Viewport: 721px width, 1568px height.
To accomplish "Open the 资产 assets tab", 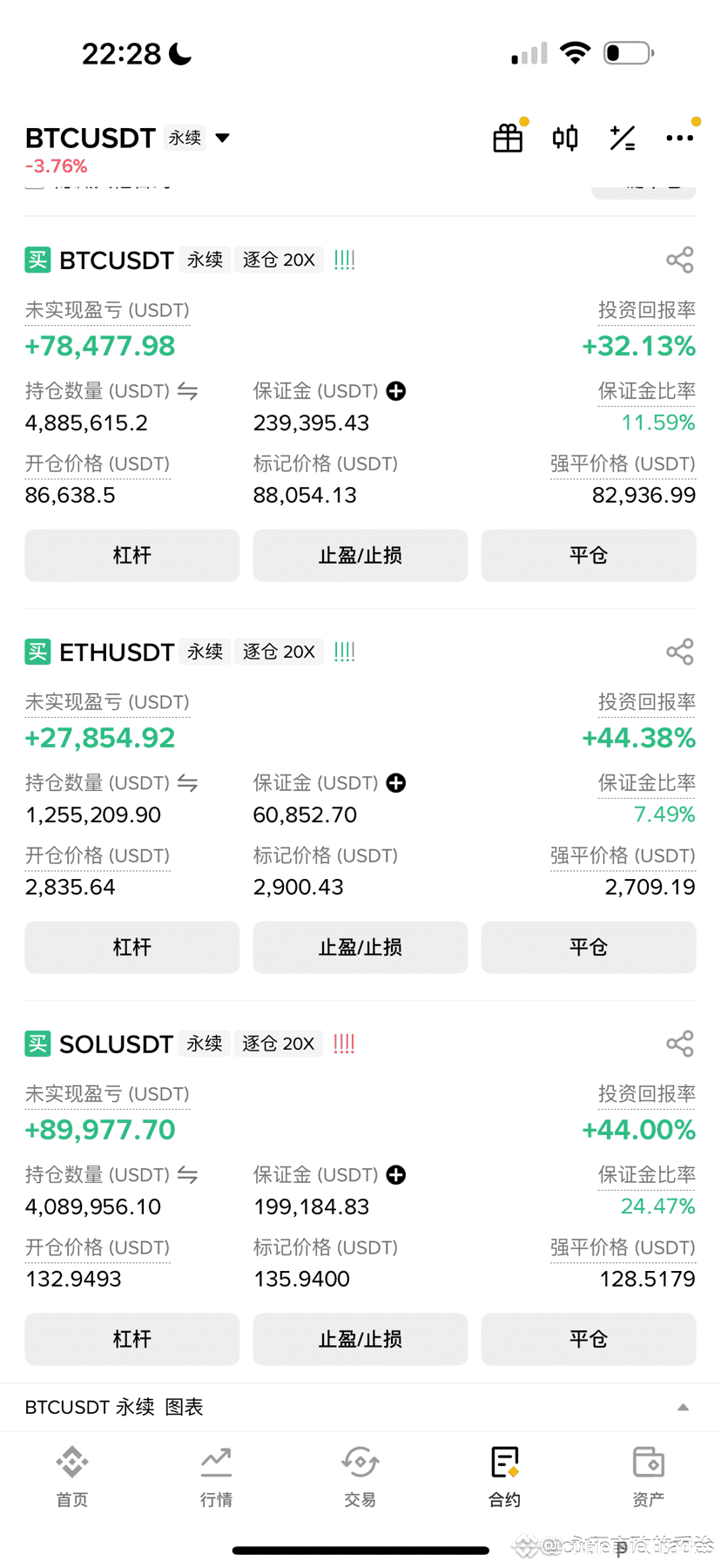I will coord(648,1476).
